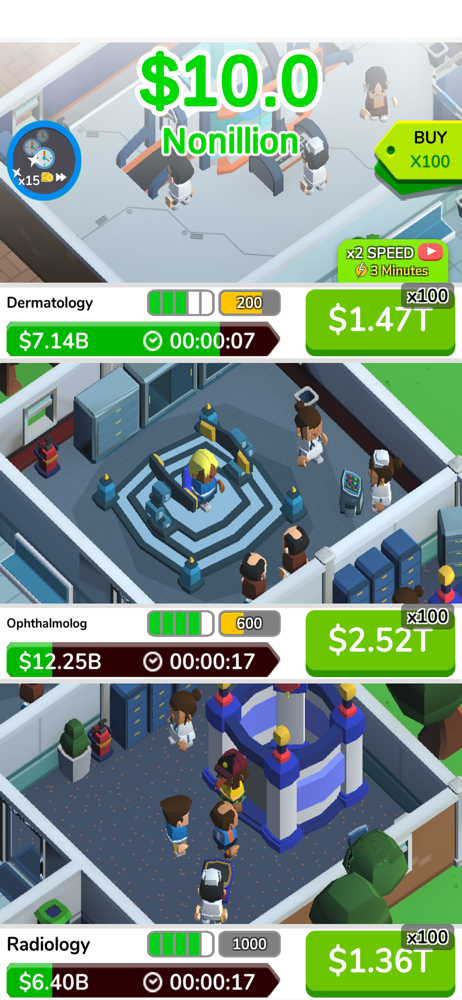Upgrade Radiology for $1.36T
Image resolution: width=462 pixels, height=1000 pixels.
point(380,963)
